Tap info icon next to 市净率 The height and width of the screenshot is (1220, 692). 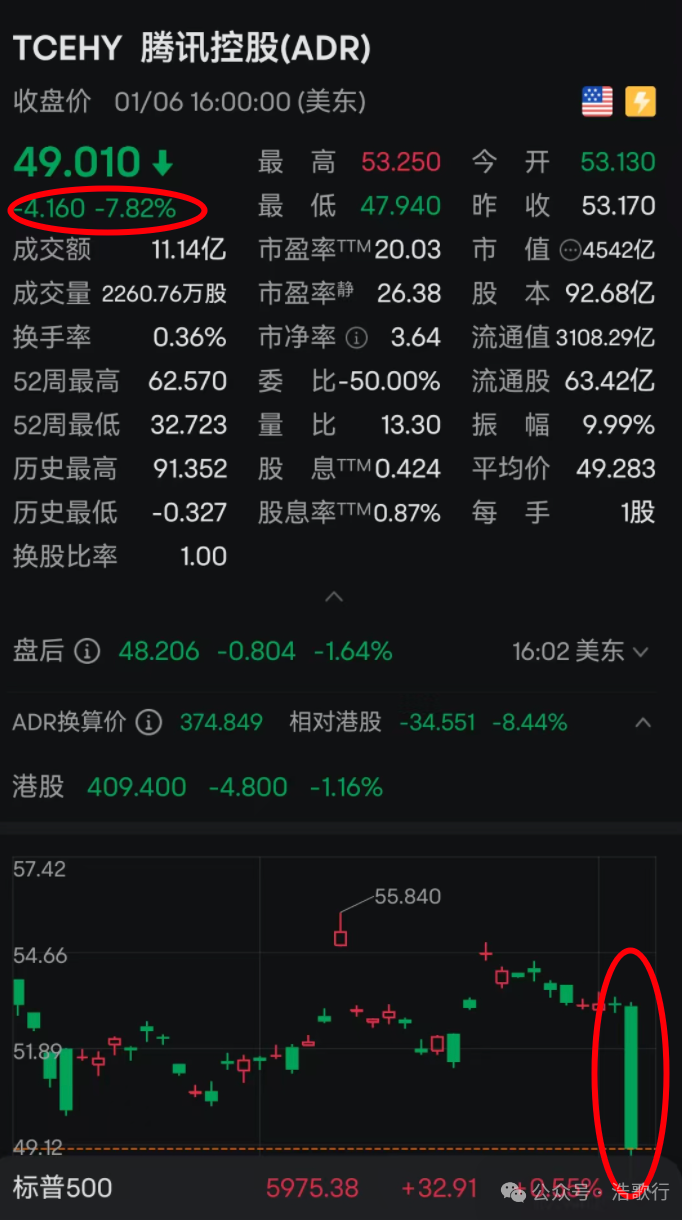pyautogui.click(x=356, y=338)
